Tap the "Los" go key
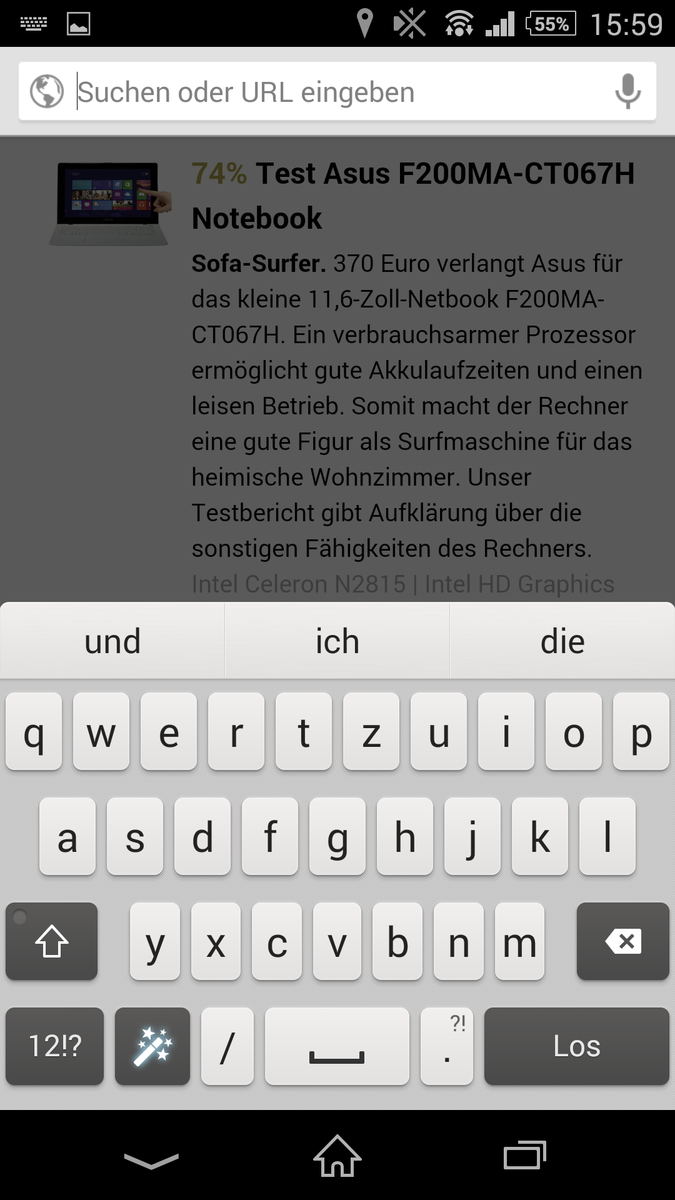The image size is (675, 1200). pyautogui.click(x=576, y=1046)
